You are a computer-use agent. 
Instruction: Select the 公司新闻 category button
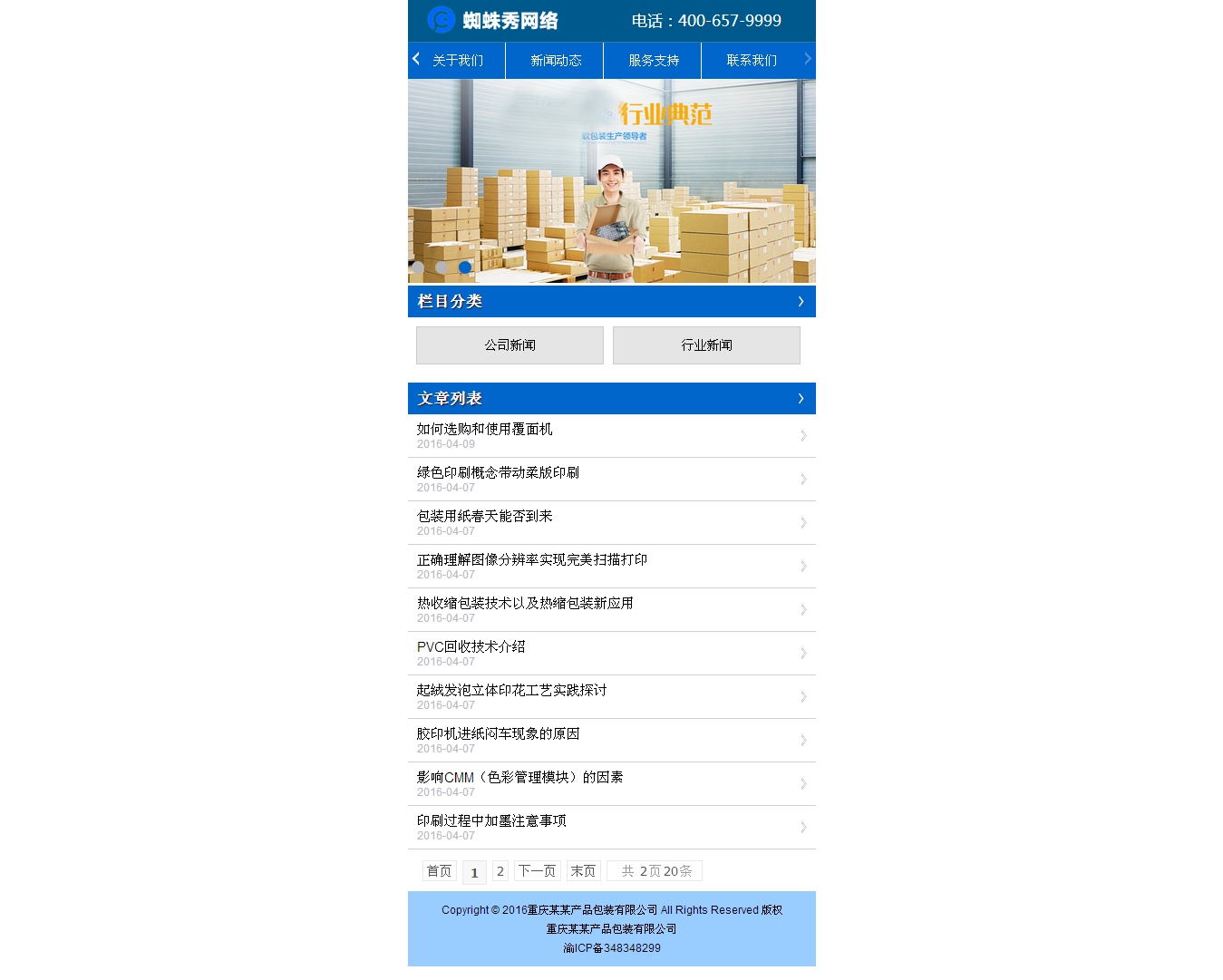510,345
